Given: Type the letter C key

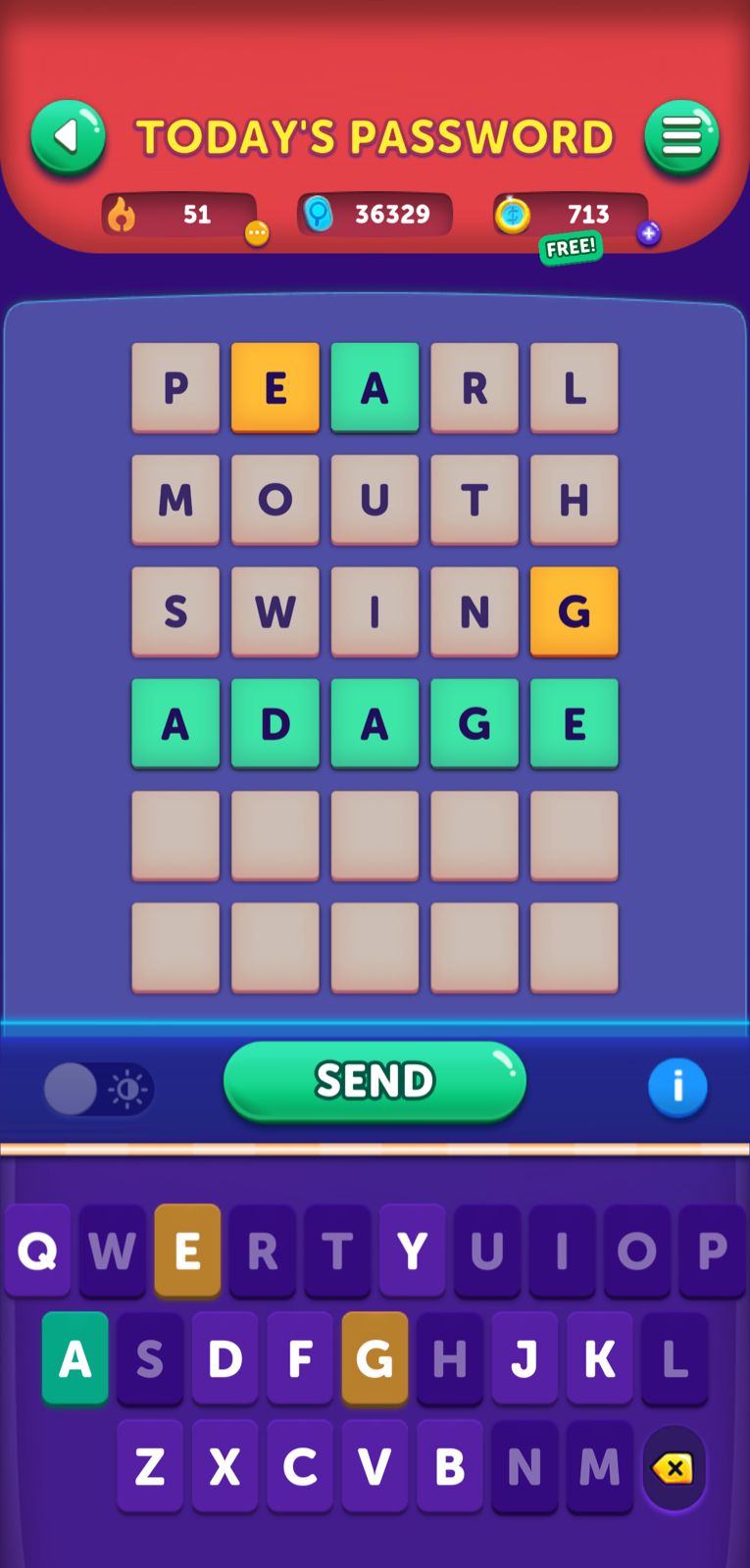Looking at the screenshot, I should 300,1466.
